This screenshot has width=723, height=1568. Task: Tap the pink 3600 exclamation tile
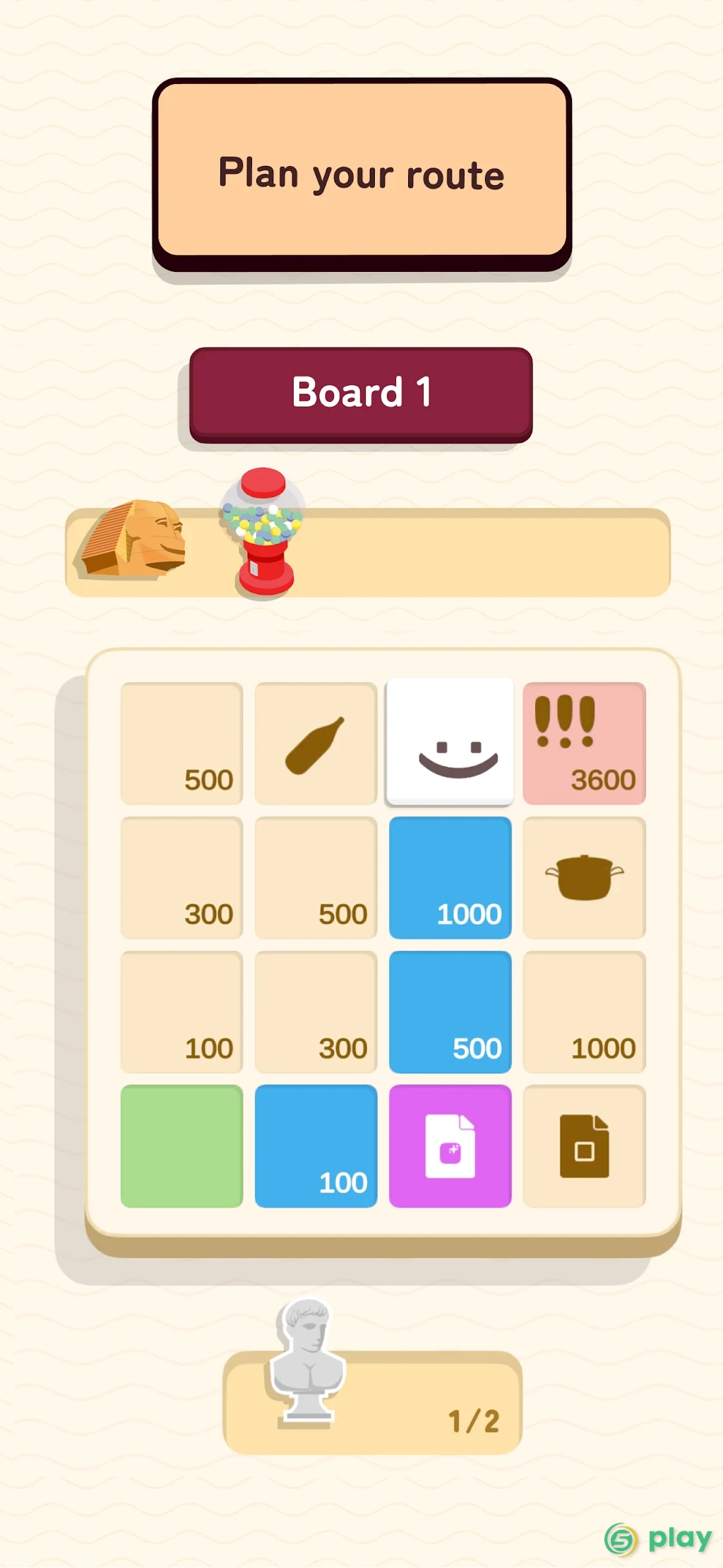[584, 743]
